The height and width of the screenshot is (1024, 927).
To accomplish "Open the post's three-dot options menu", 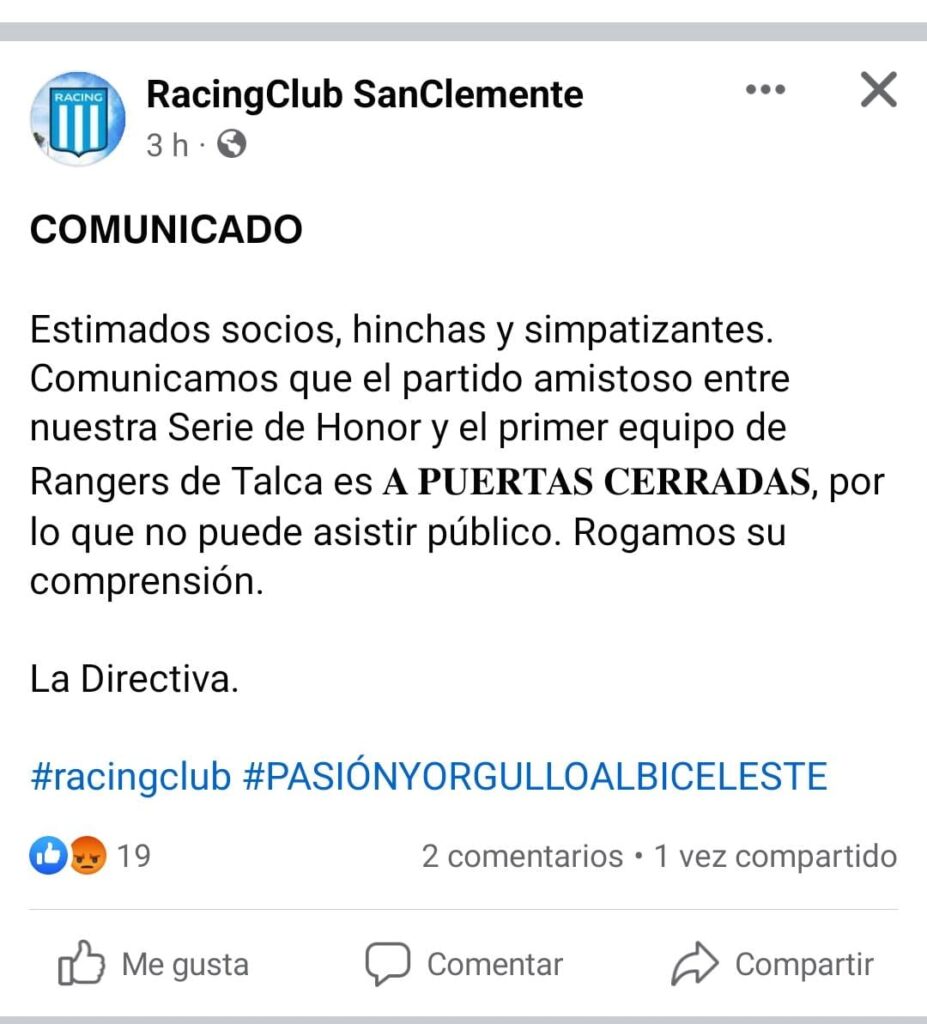I will pyautogui.click(x=765, y=90).
